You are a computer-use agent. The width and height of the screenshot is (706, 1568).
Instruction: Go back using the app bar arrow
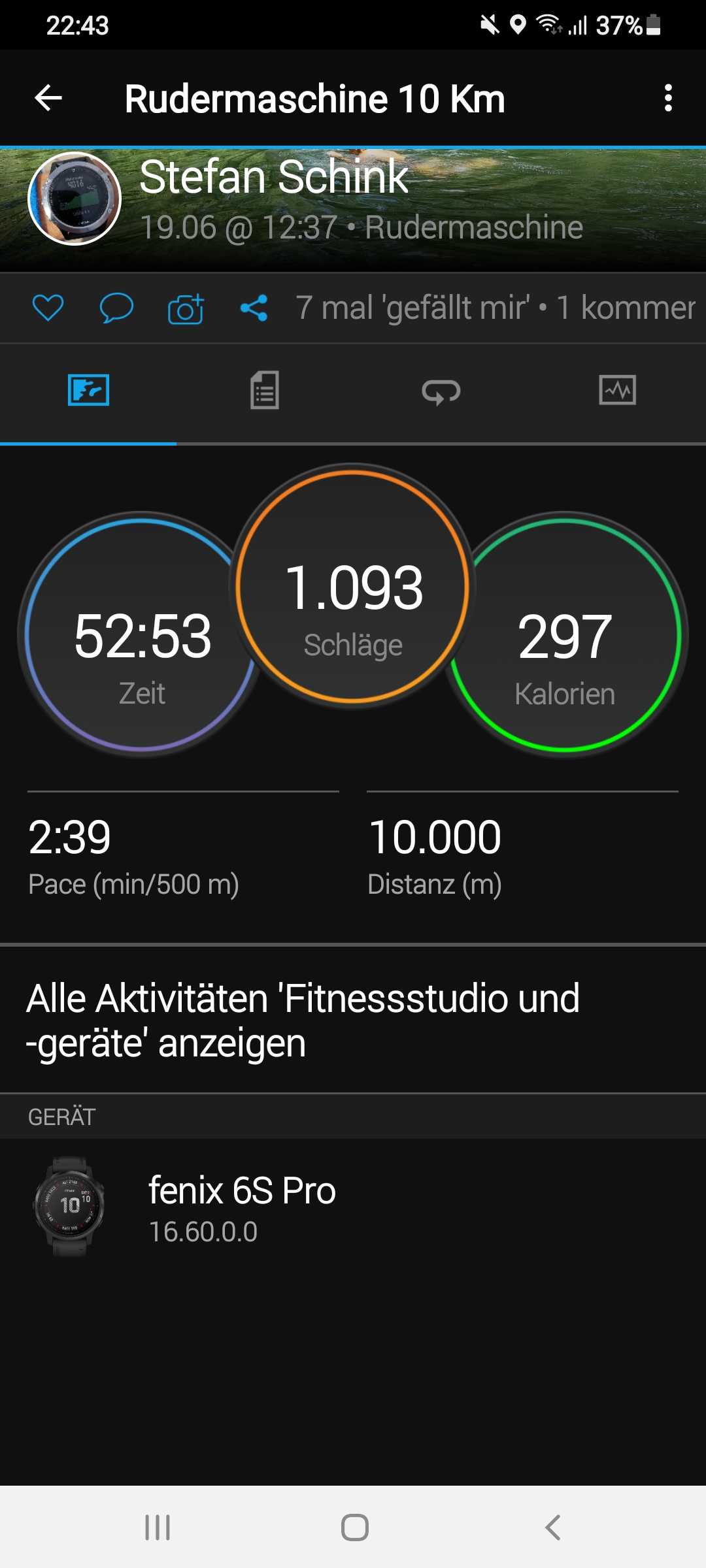(x=48, y=99)
